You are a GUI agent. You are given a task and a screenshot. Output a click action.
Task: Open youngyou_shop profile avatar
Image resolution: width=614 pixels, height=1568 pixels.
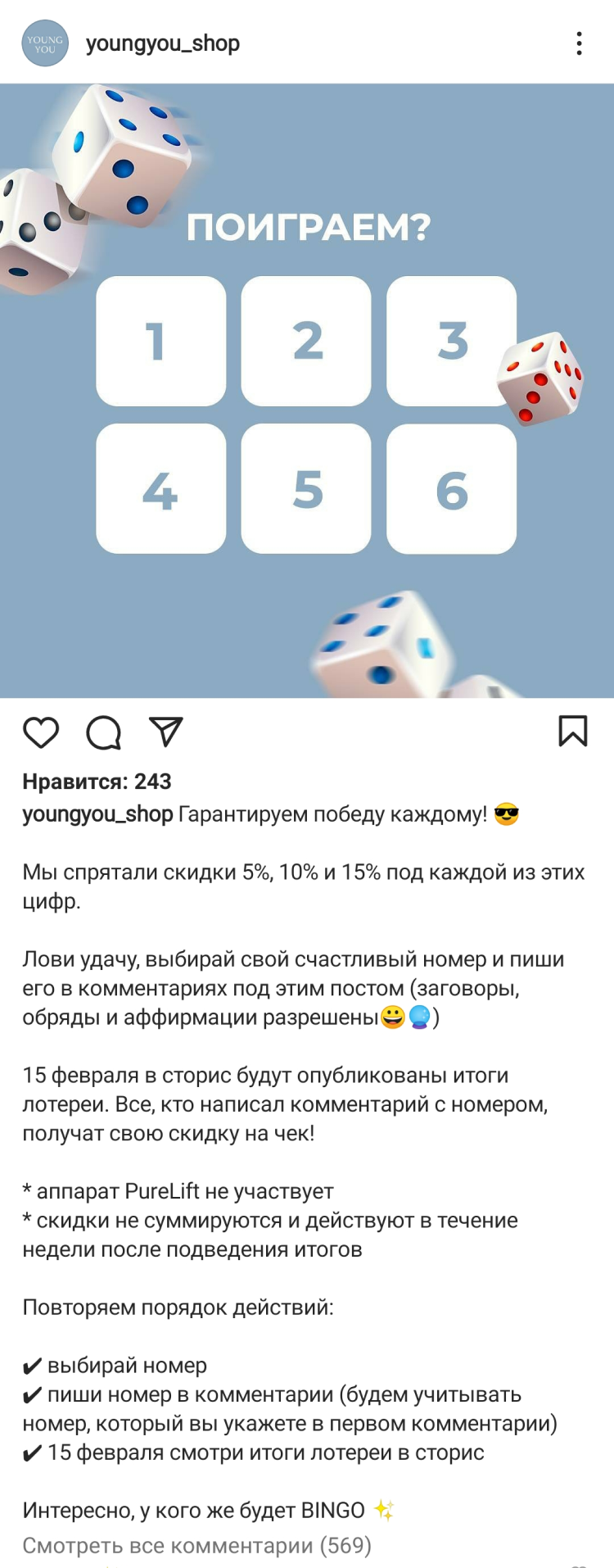(x=45, y=43)
